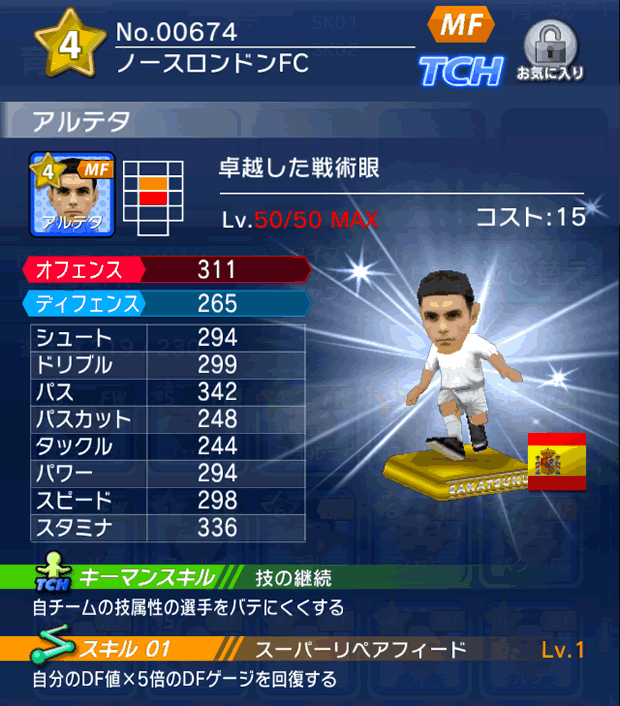620x706 pixels.
Task: Toggle the お気に入り favorite lock
Action: pyautogui.click(x=549, y=51)
